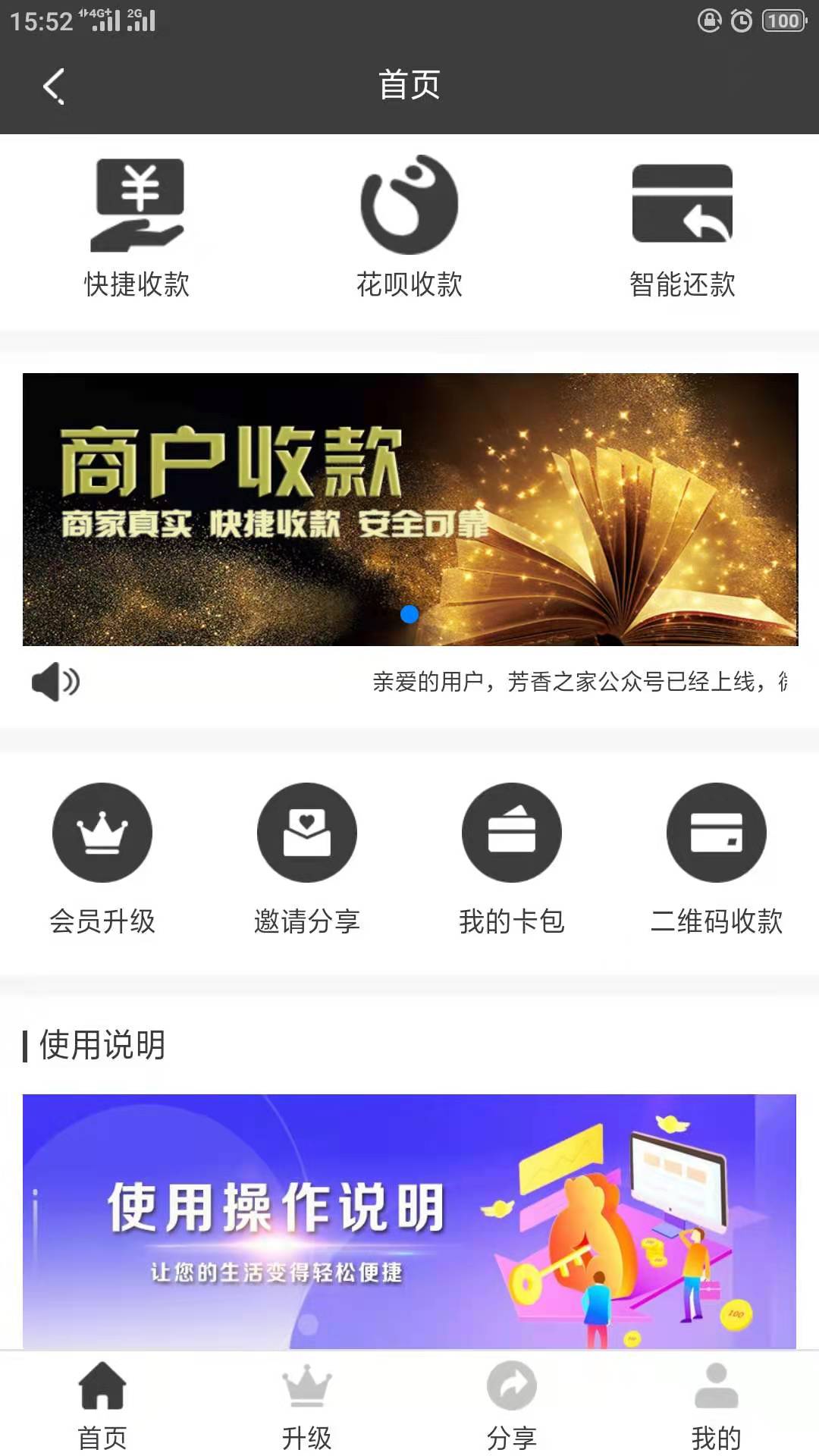
Task: Open 邀请分享 invite sharing
Action: [307, 858]
